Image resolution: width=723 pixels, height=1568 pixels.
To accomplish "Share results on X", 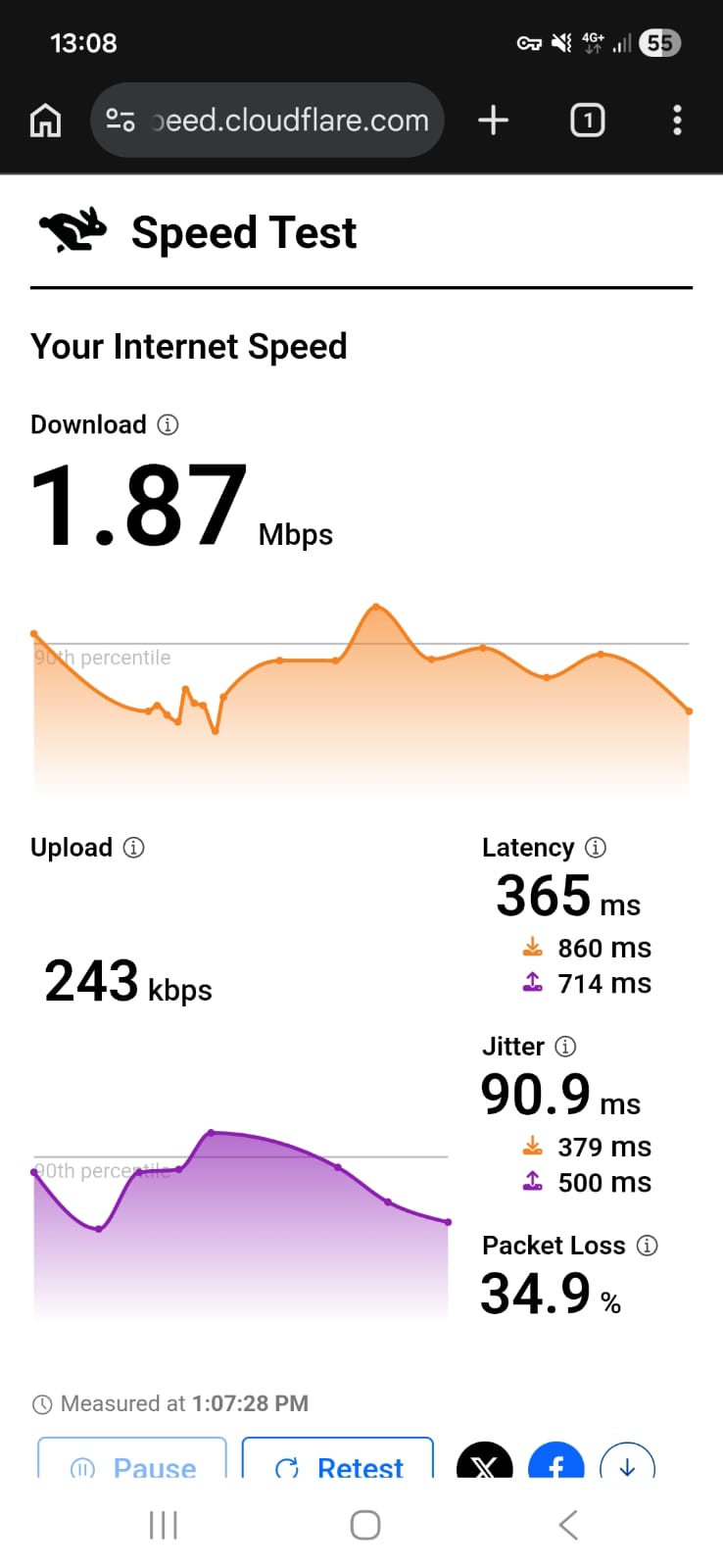I will 484,1465.
